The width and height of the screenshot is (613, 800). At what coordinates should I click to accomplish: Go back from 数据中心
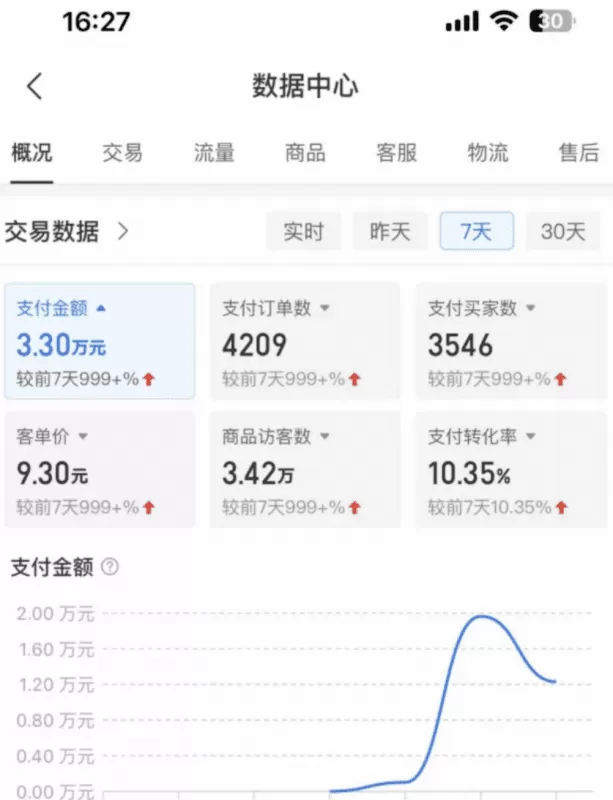(35, 86)
